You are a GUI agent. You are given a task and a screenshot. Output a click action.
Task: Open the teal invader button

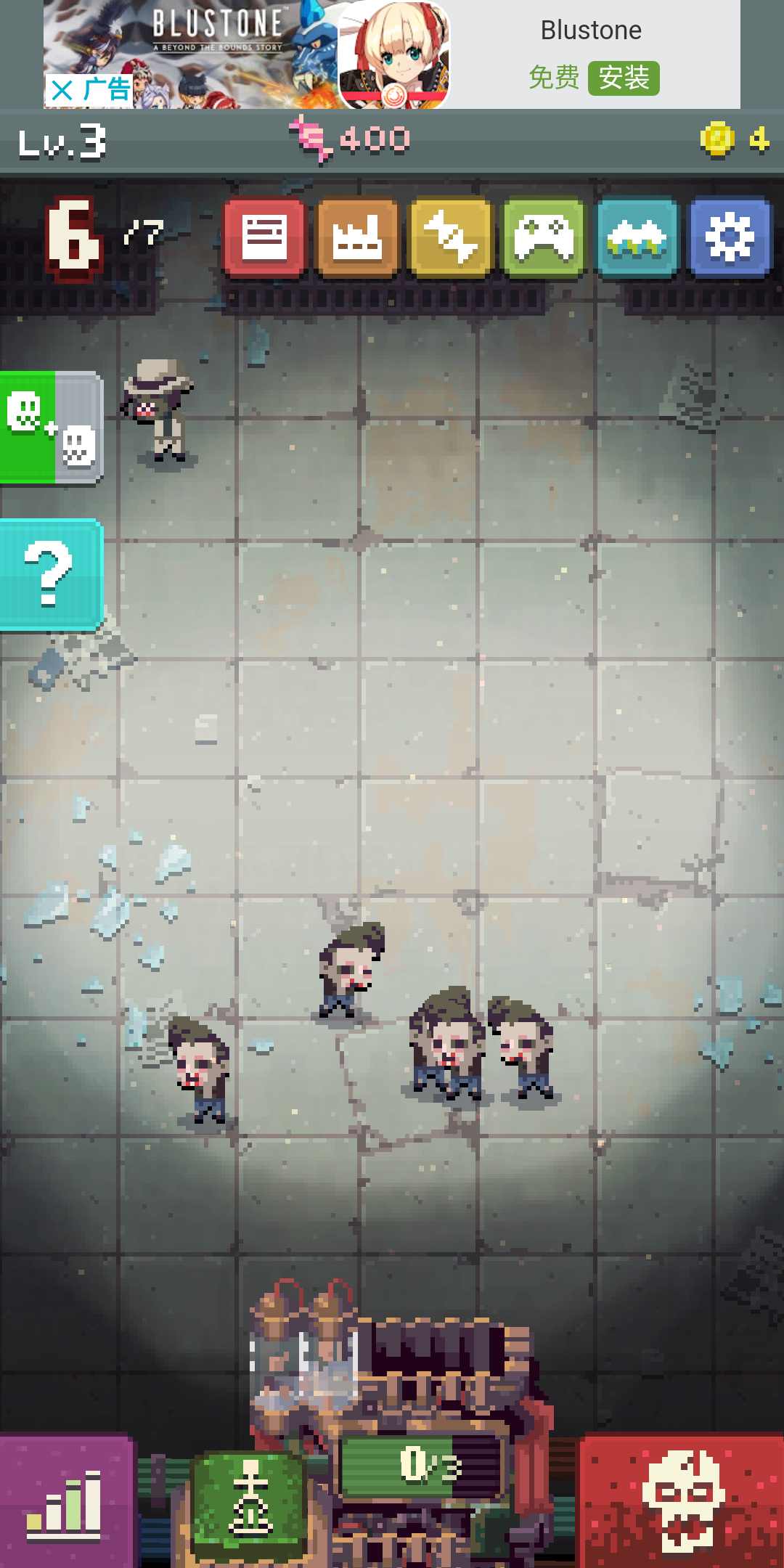pyautogui.click(x=637, y=238)
